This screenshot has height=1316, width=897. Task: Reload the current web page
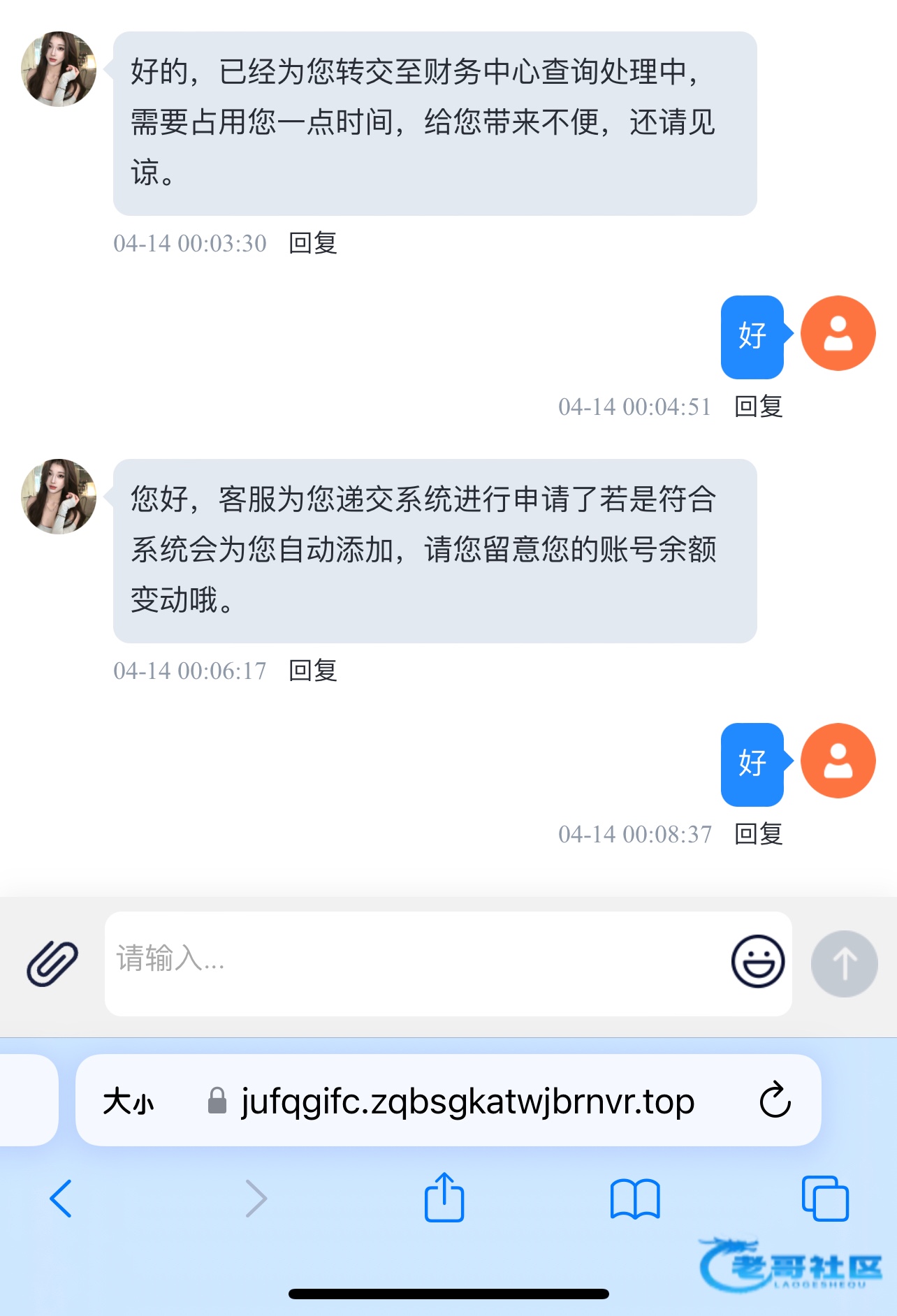pyautogui.click(x=775, y=1101)
